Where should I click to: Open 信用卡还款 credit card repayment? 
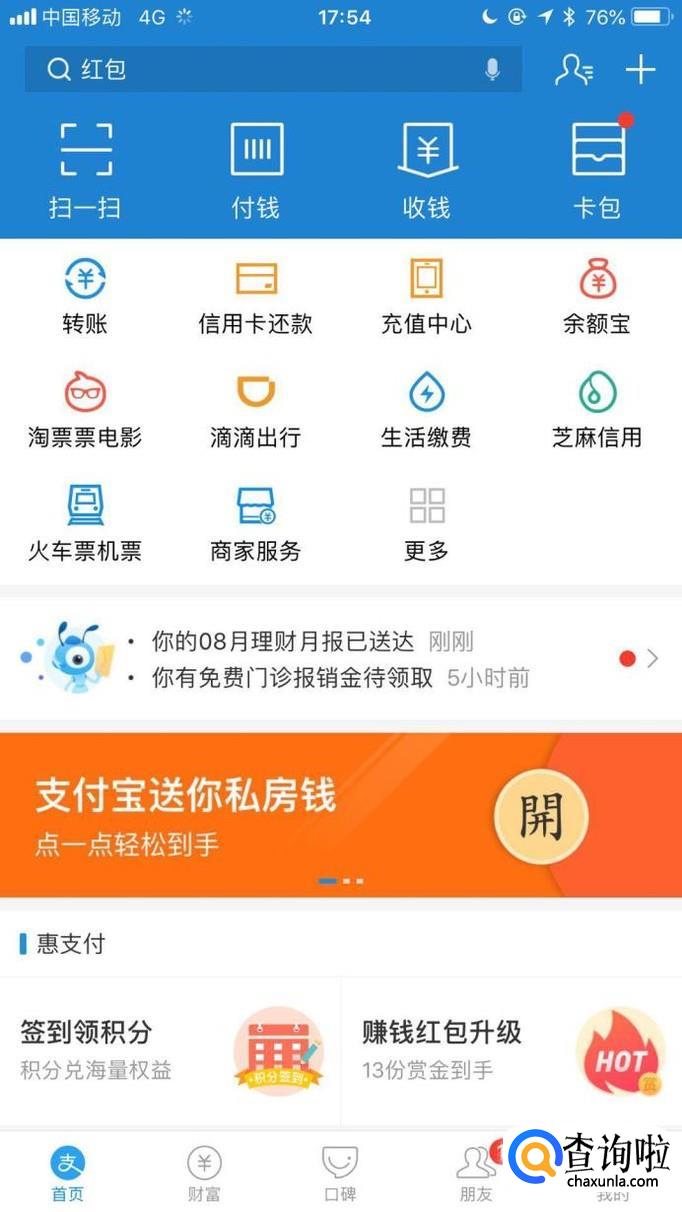click(256, 295)
